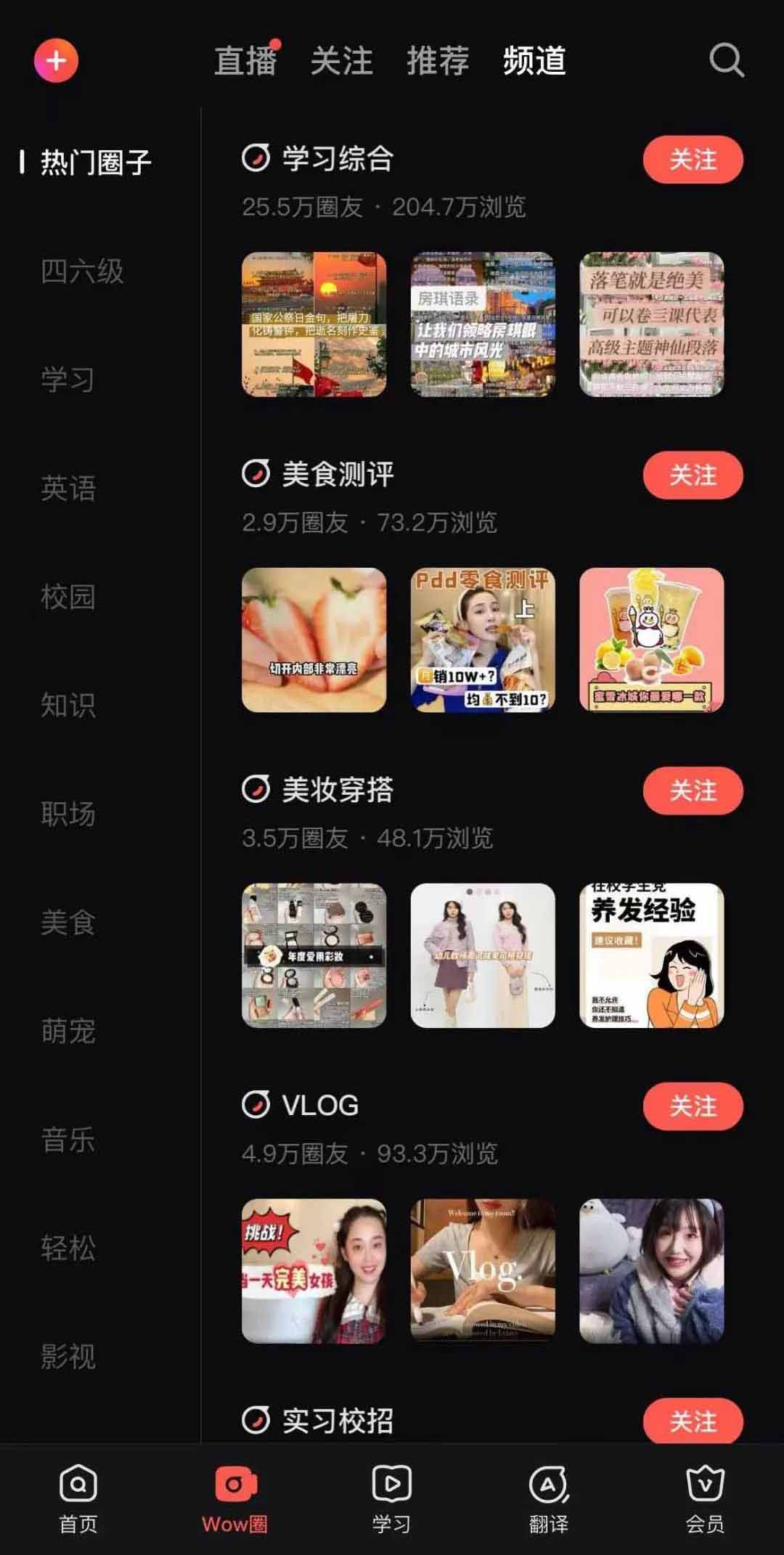The width and height of the screenshot is (784, 1555).
Task: Select the 四六级 category in sidebar
Action: (82, 272)
